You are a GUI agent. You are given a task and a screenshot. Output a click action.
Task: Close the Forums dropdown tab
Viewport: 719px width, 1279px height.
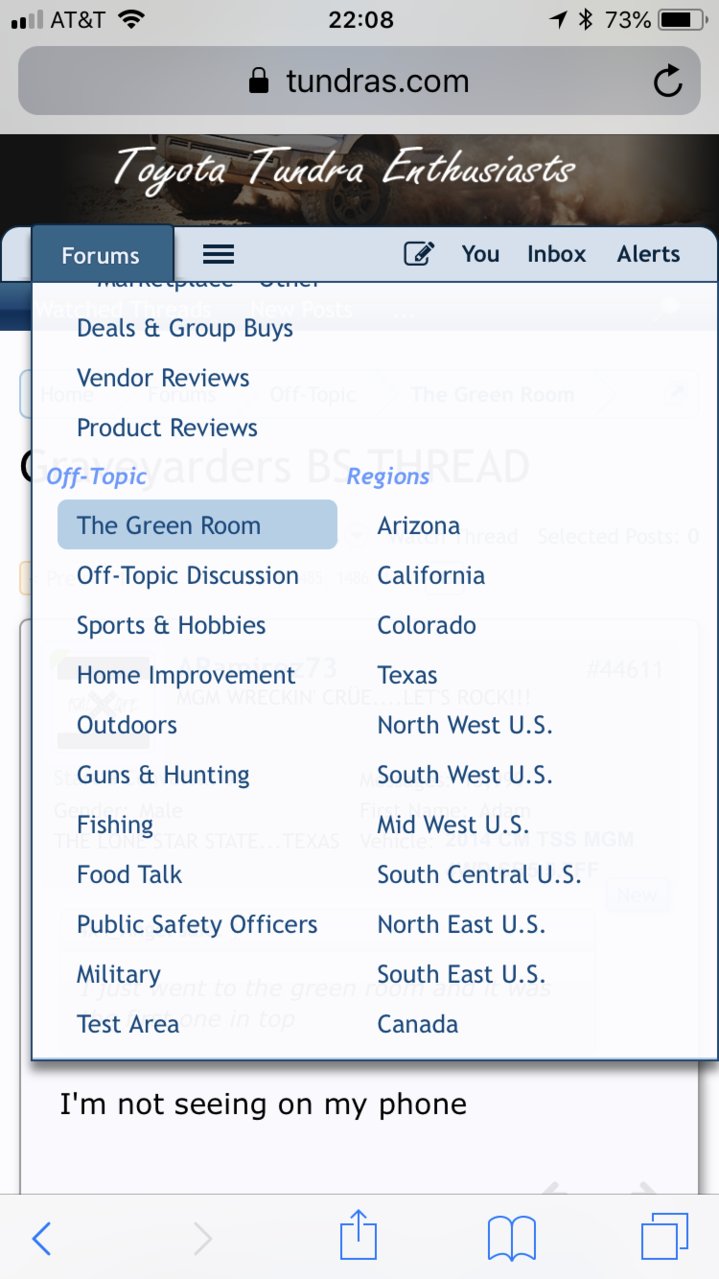point(101,256)
